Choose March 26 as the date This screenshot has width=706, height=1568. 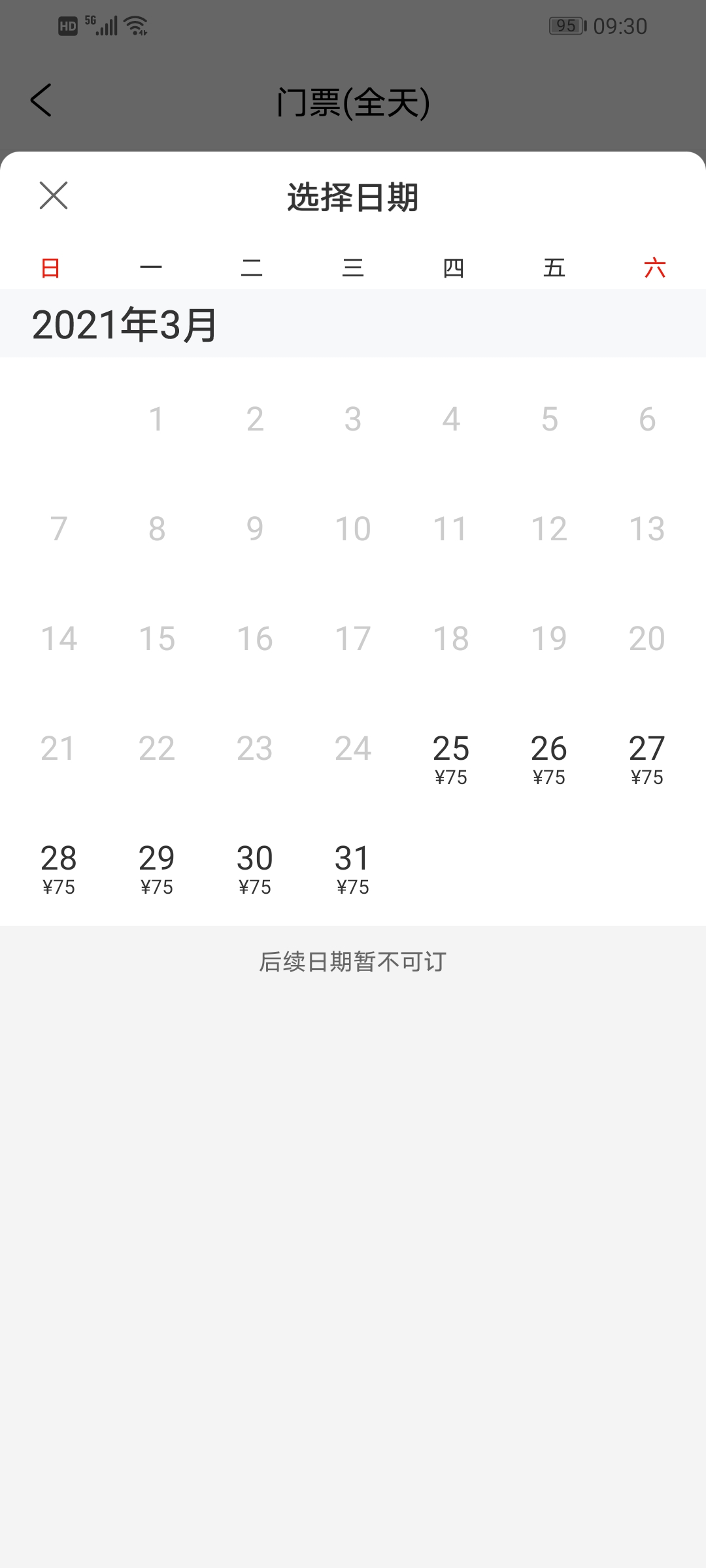click(549, 759)
